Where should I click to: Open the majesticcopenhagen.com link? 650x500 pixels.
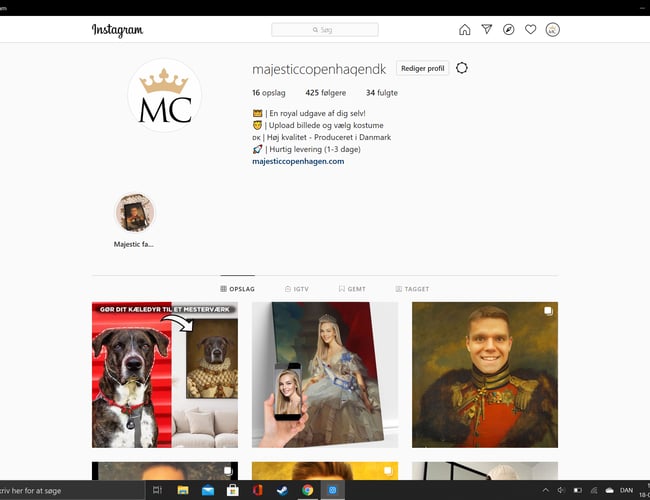298,161
